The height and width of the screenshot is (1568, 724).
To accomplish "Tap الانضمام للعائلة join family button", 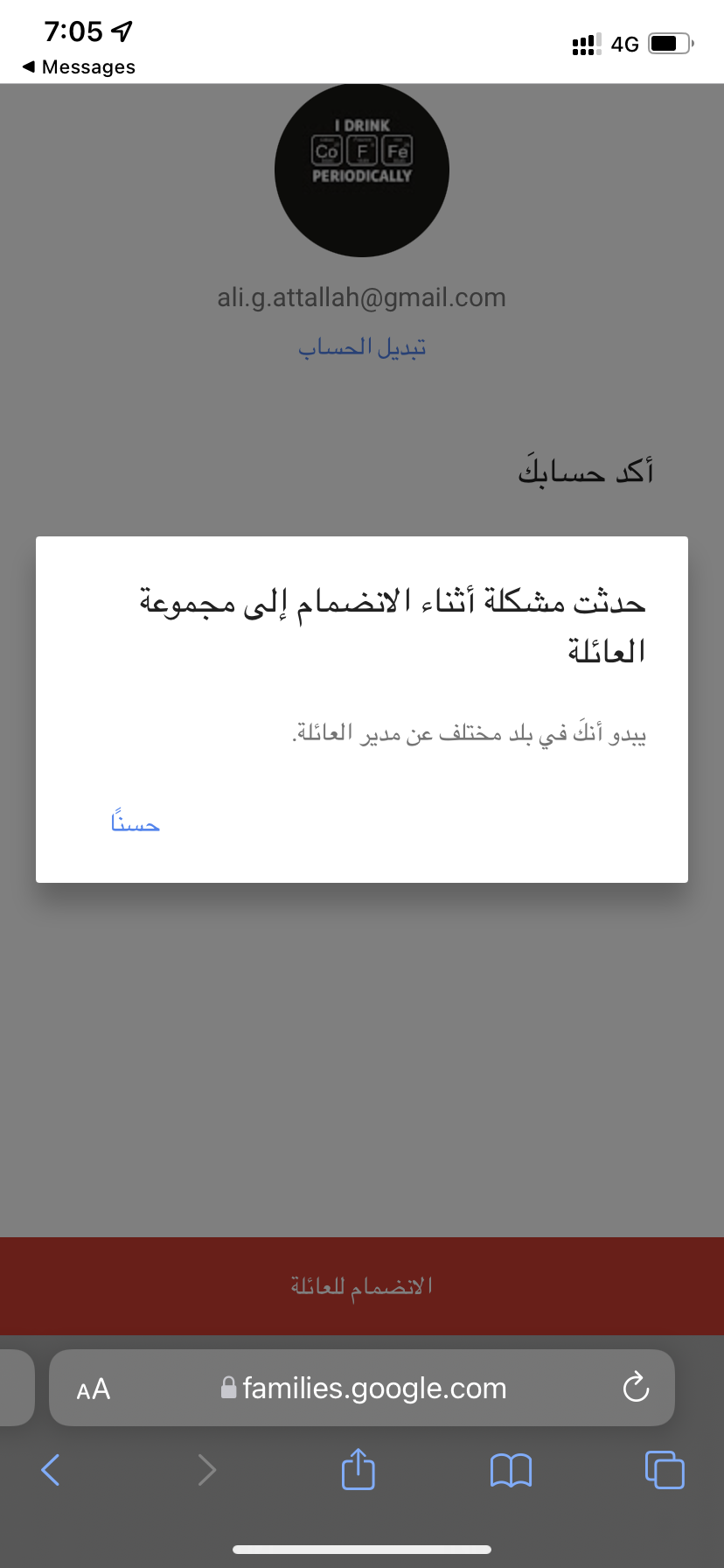I will [x=362, y=1286].
